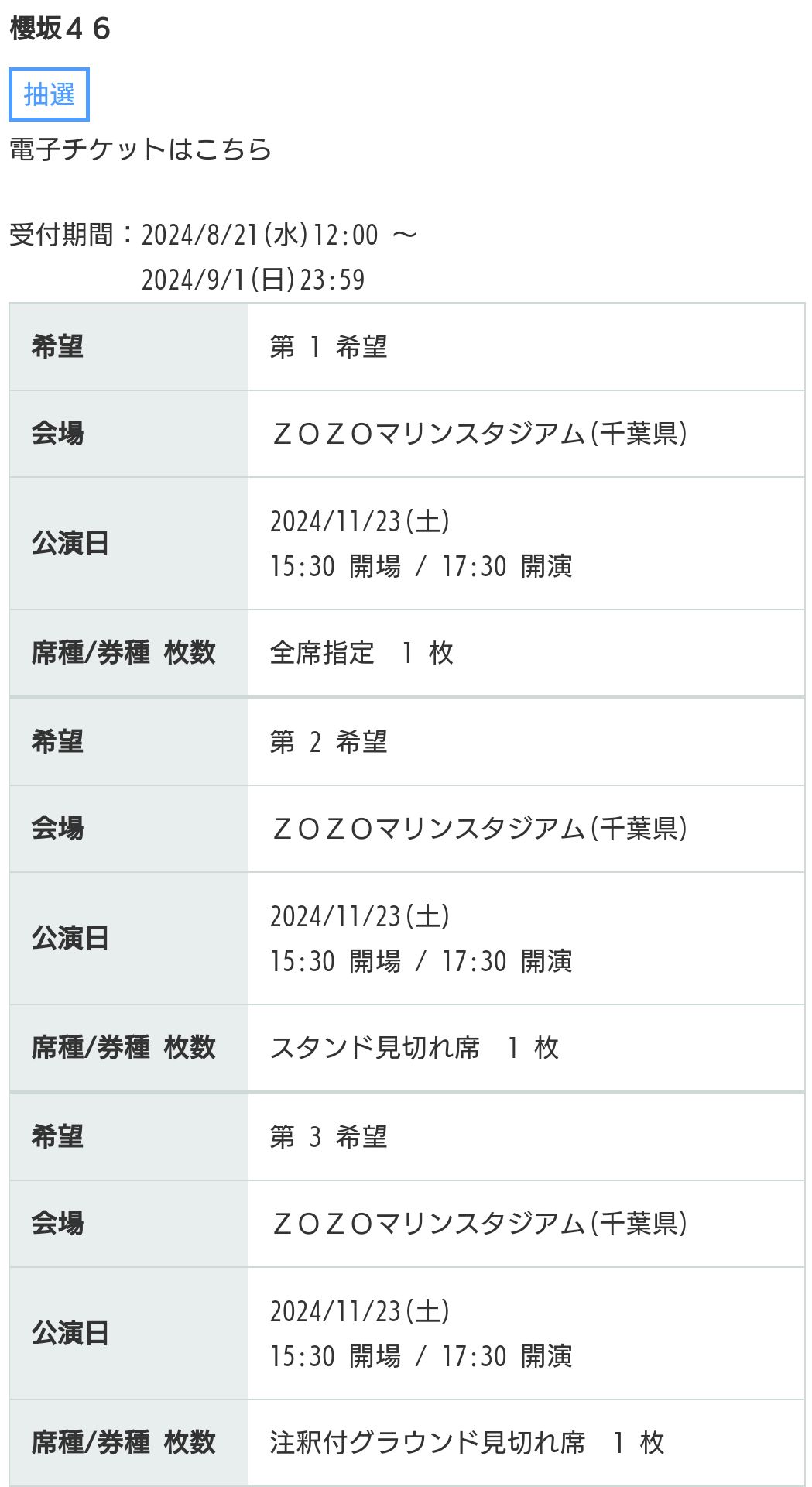This screenshot has width=812, height=1487.
Task: Open the 電子チケットはこちら link
Action: click(140, 149)
